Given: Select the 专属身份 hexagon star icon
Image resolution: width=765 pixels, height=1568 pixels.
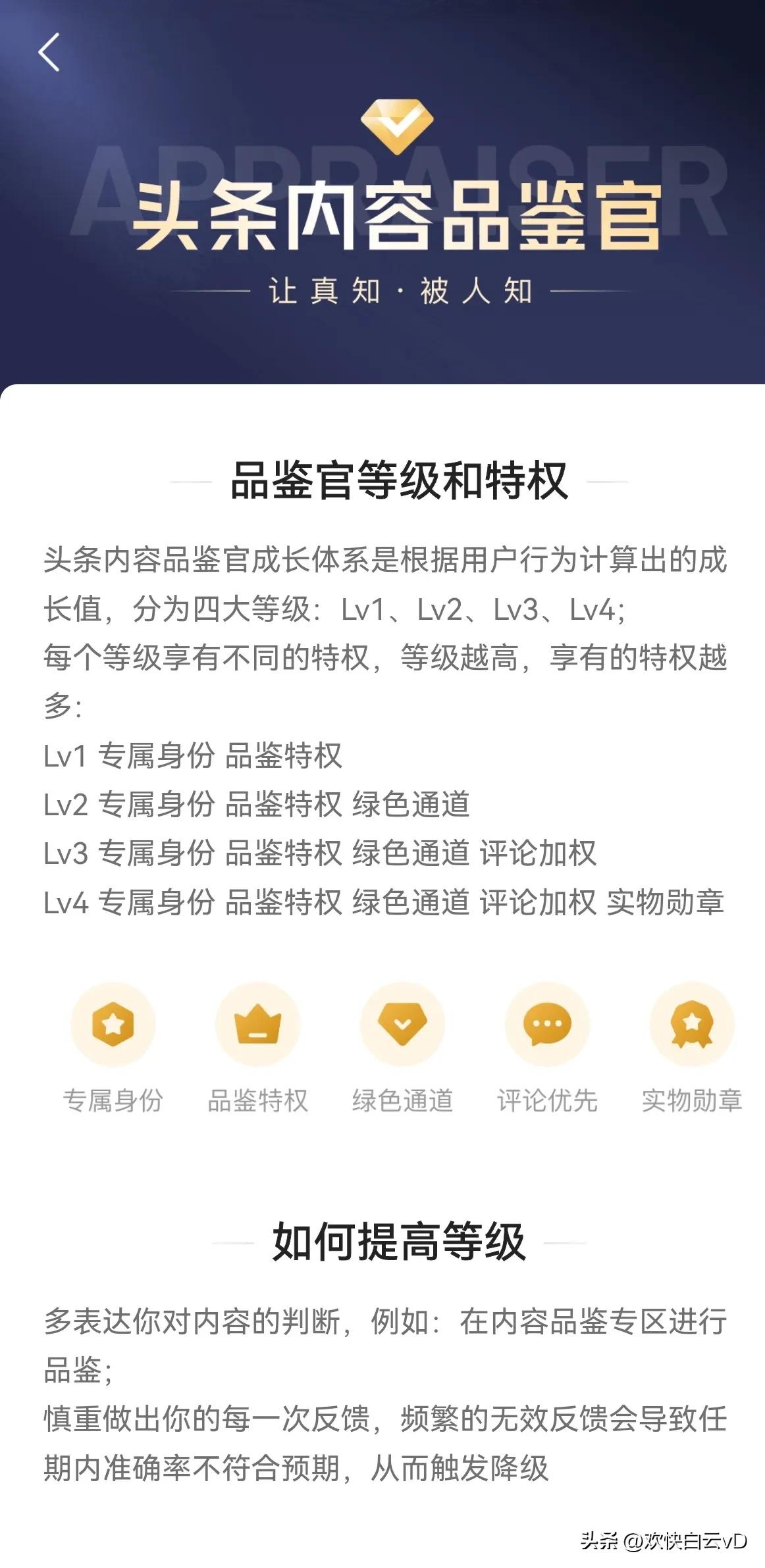Looking at the screenshot, I should pyautogui.click(x=113, y=1024).
